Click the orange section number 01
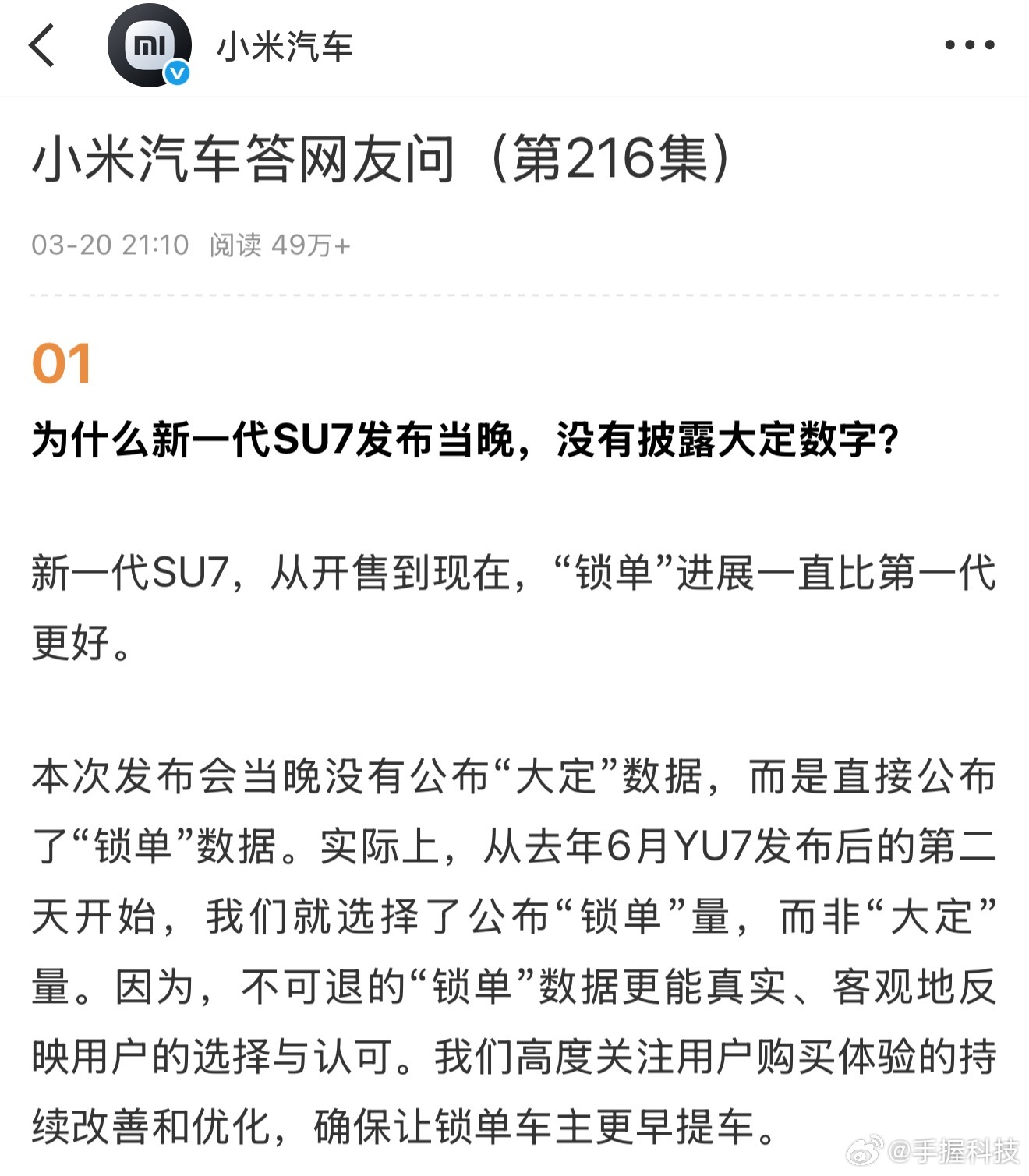This screenshot has height=1176, width=1029. [x=62, y=362]
